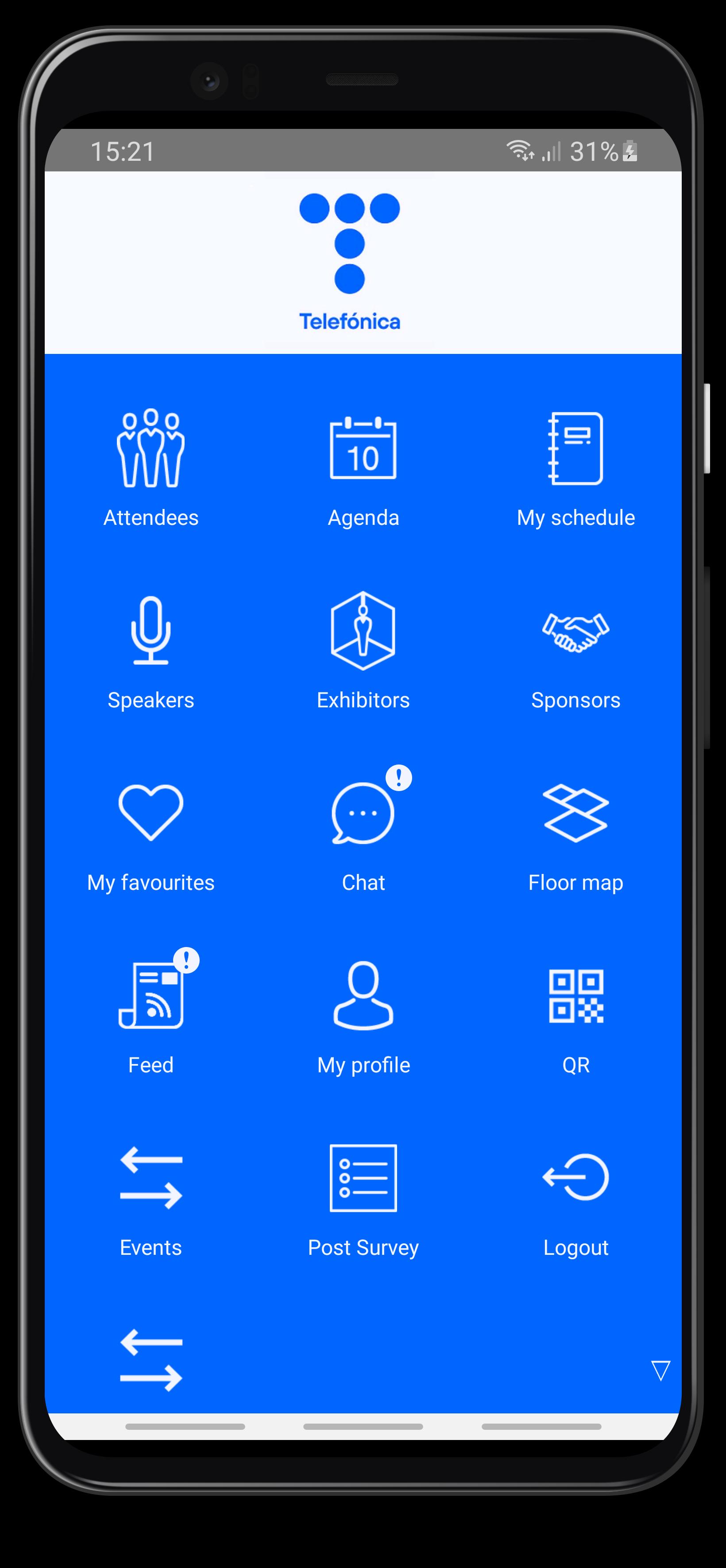
Task: Browse the Exhibitors
Action: coord(363,649)
